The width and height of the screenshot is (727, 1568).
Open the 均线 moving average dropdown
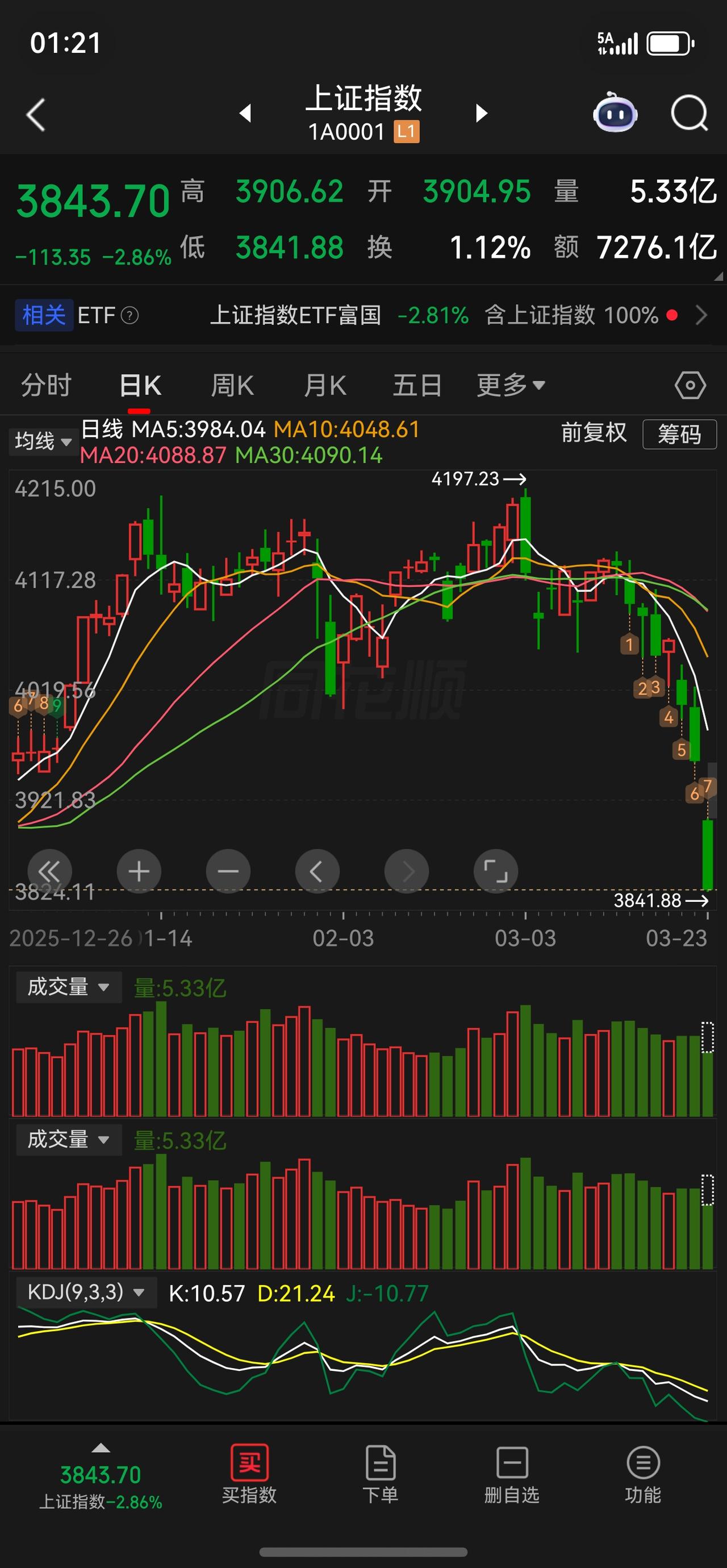tap(43, 442)
